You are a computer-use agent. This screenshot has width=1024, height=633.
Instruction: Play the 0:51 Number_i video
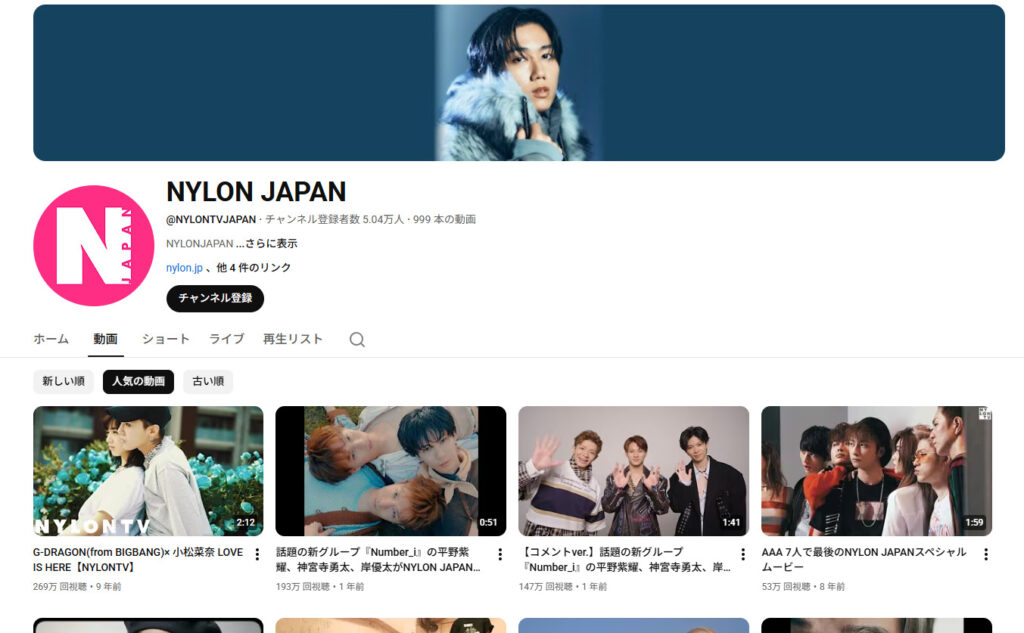click(x=390, y=471)
